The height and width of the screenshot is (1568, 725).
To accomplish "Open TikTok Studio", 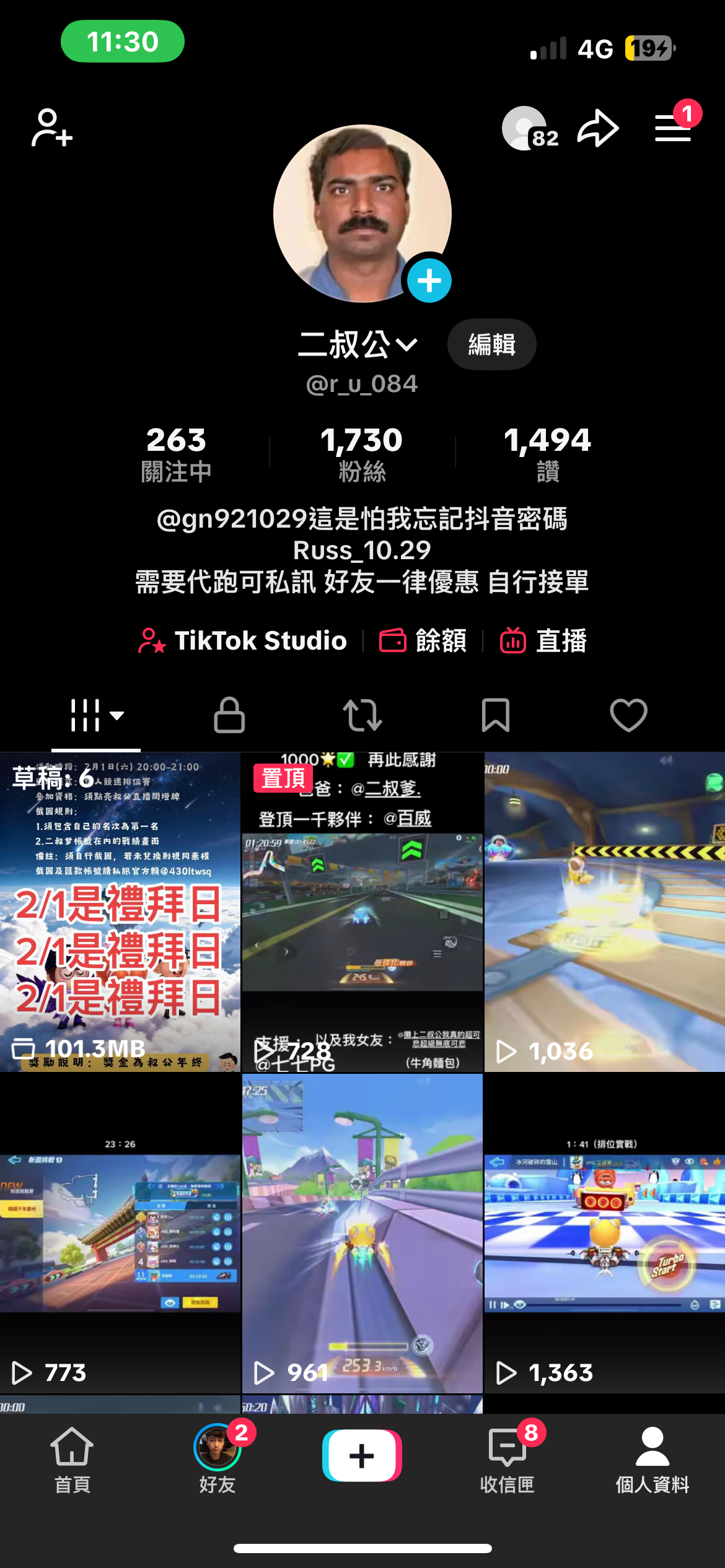I will point(243,640).
